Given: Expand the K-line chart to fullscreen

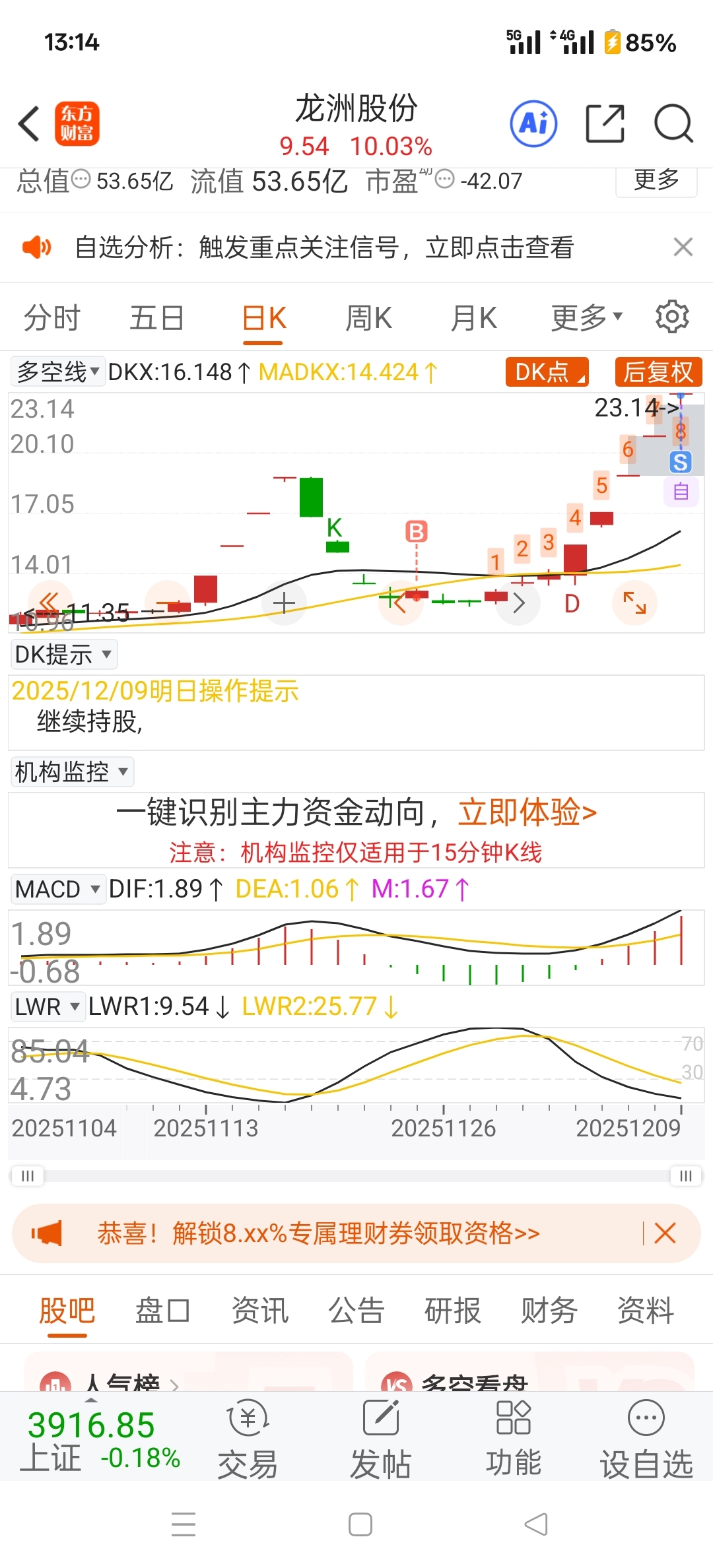Looking at the screenshot, I should click(634, 603).
